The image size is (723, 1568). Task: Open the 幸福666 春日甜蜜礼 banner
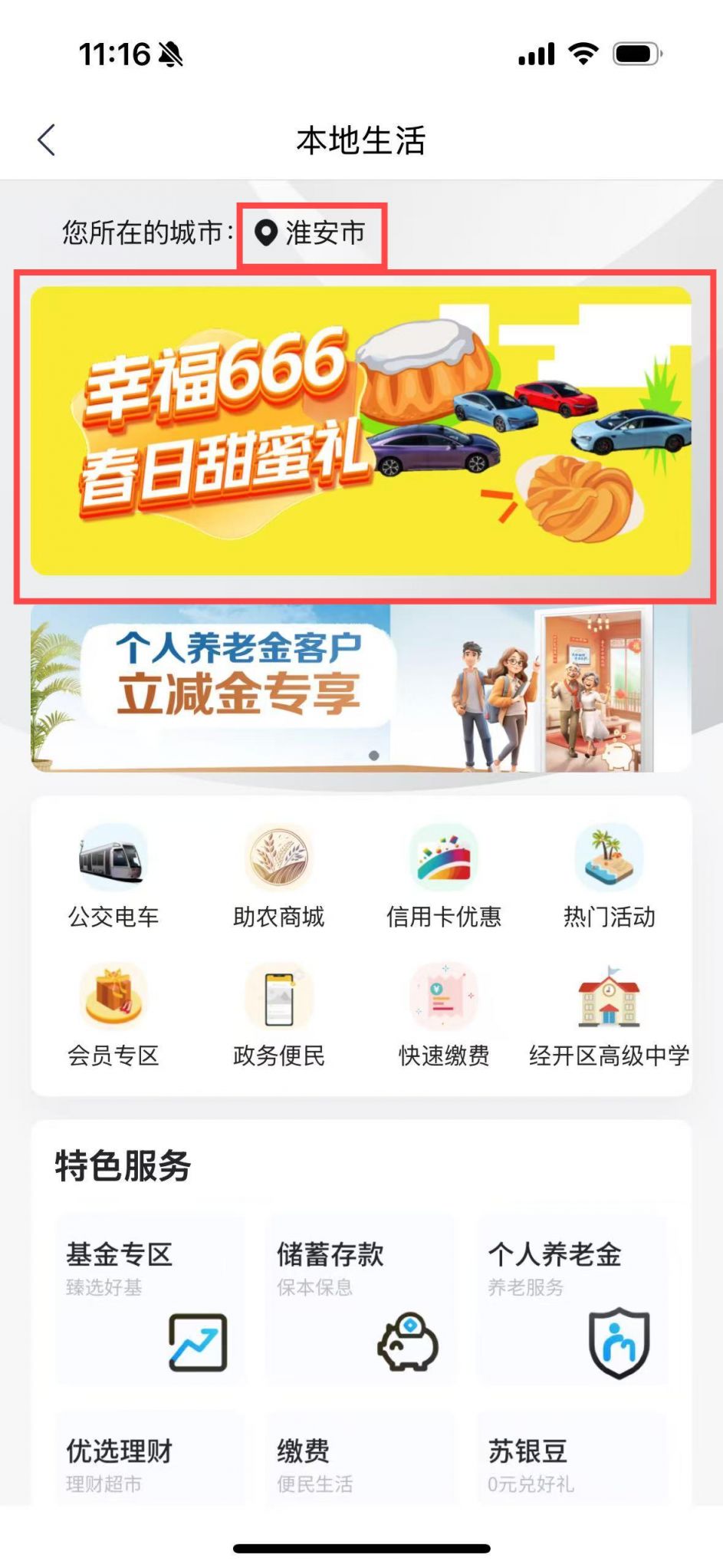click(360, 431)
